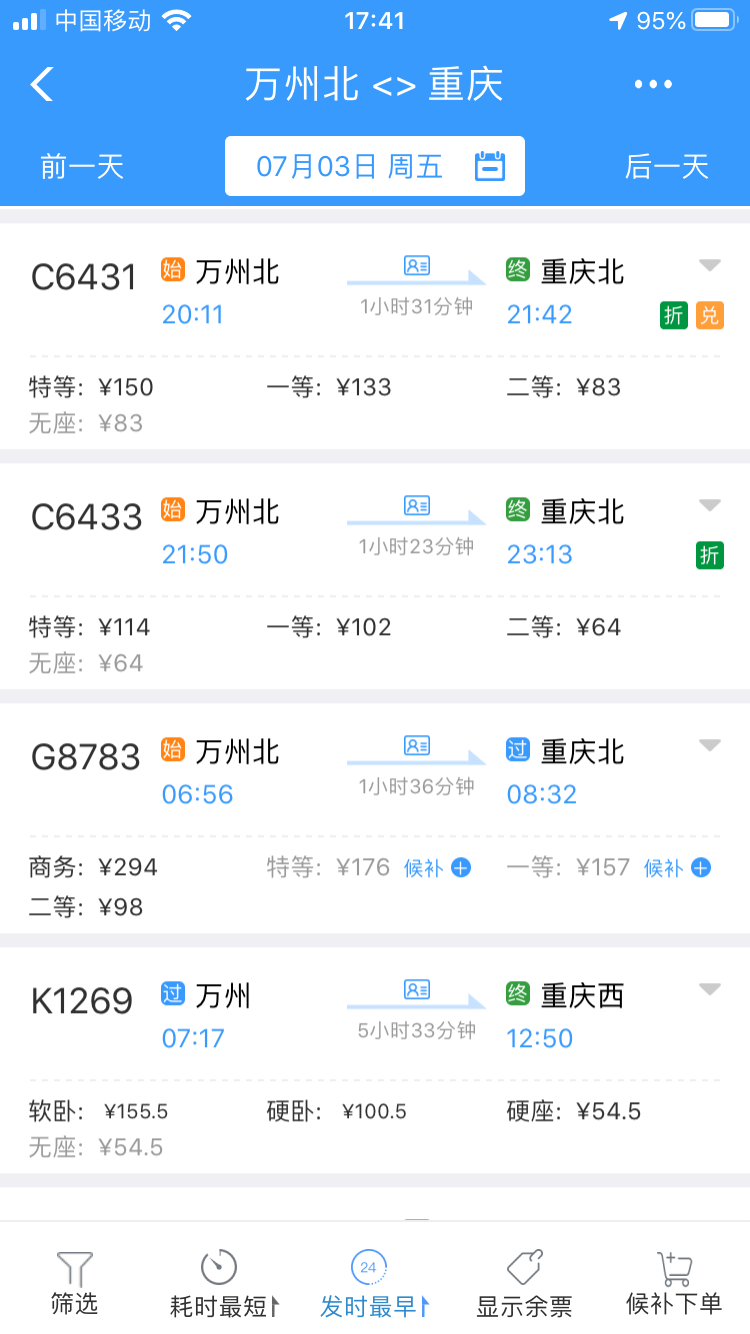Go back from the train list
Screen dimensions: 750x1334
pos(42,85)
